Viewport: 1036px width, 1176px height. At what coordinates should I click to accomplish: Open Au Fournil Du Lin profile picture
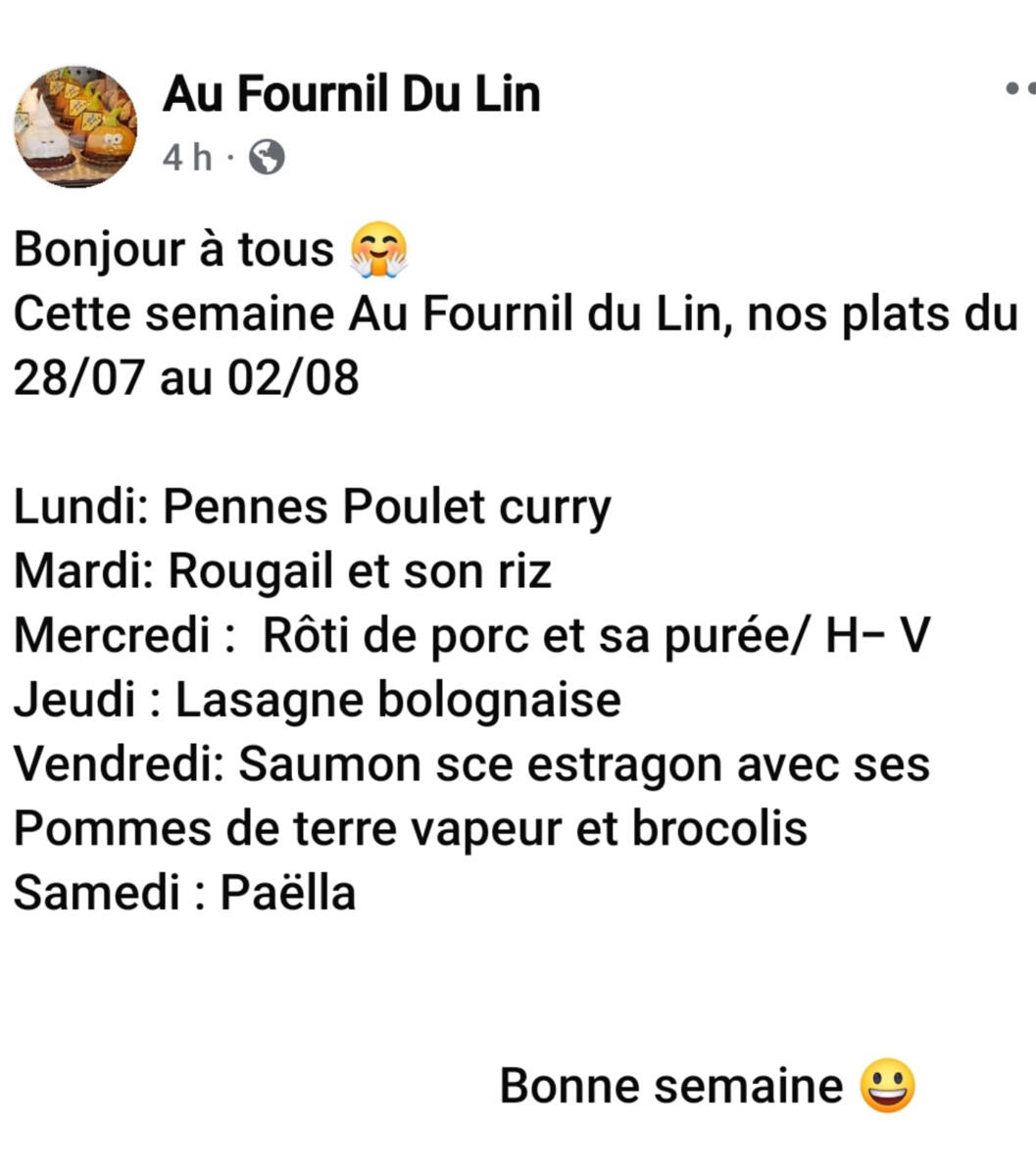[x=74, y=126]
